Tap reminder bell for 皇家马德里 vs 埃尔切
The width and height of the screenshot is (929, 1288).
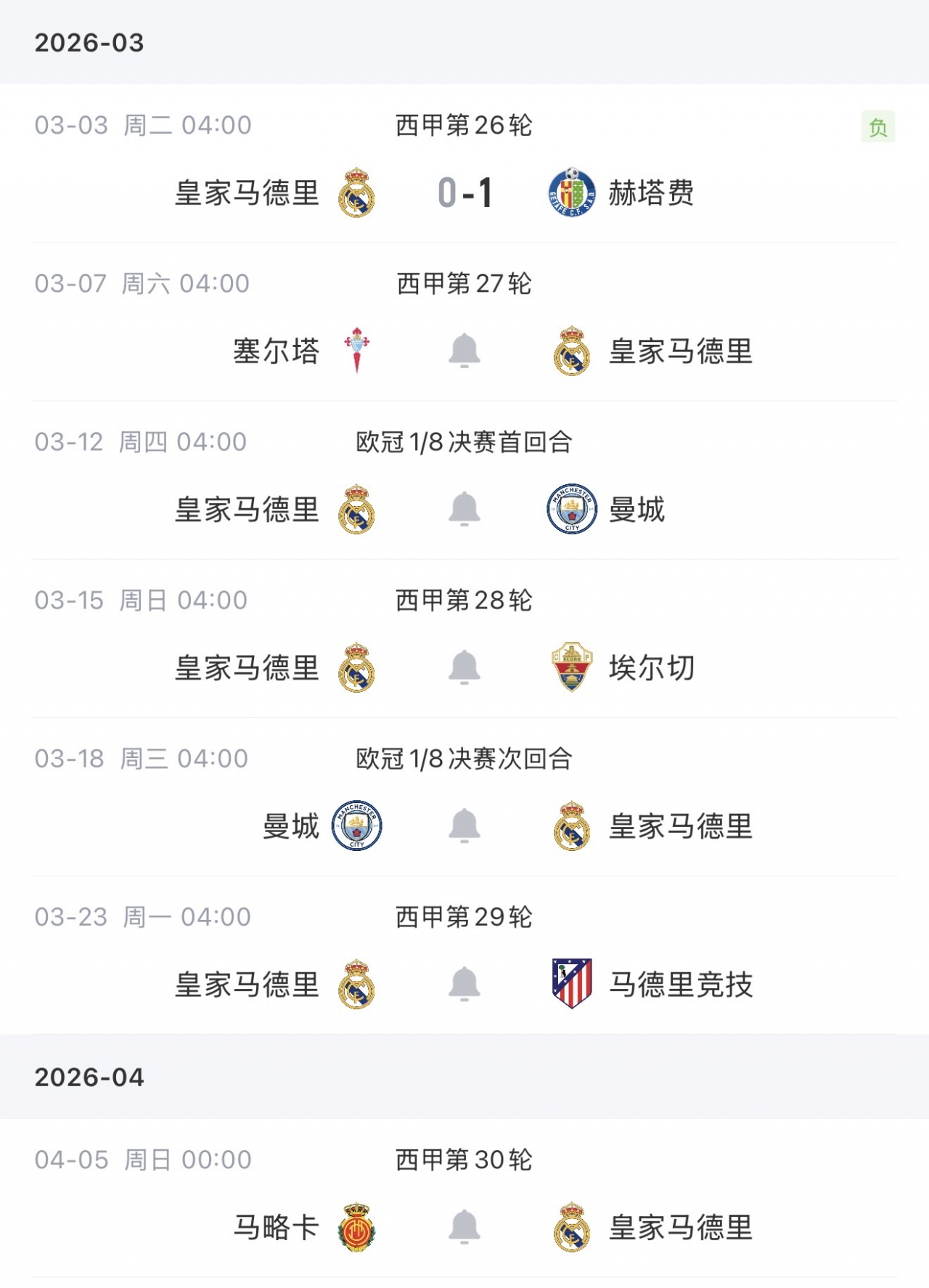click(464, 667)
